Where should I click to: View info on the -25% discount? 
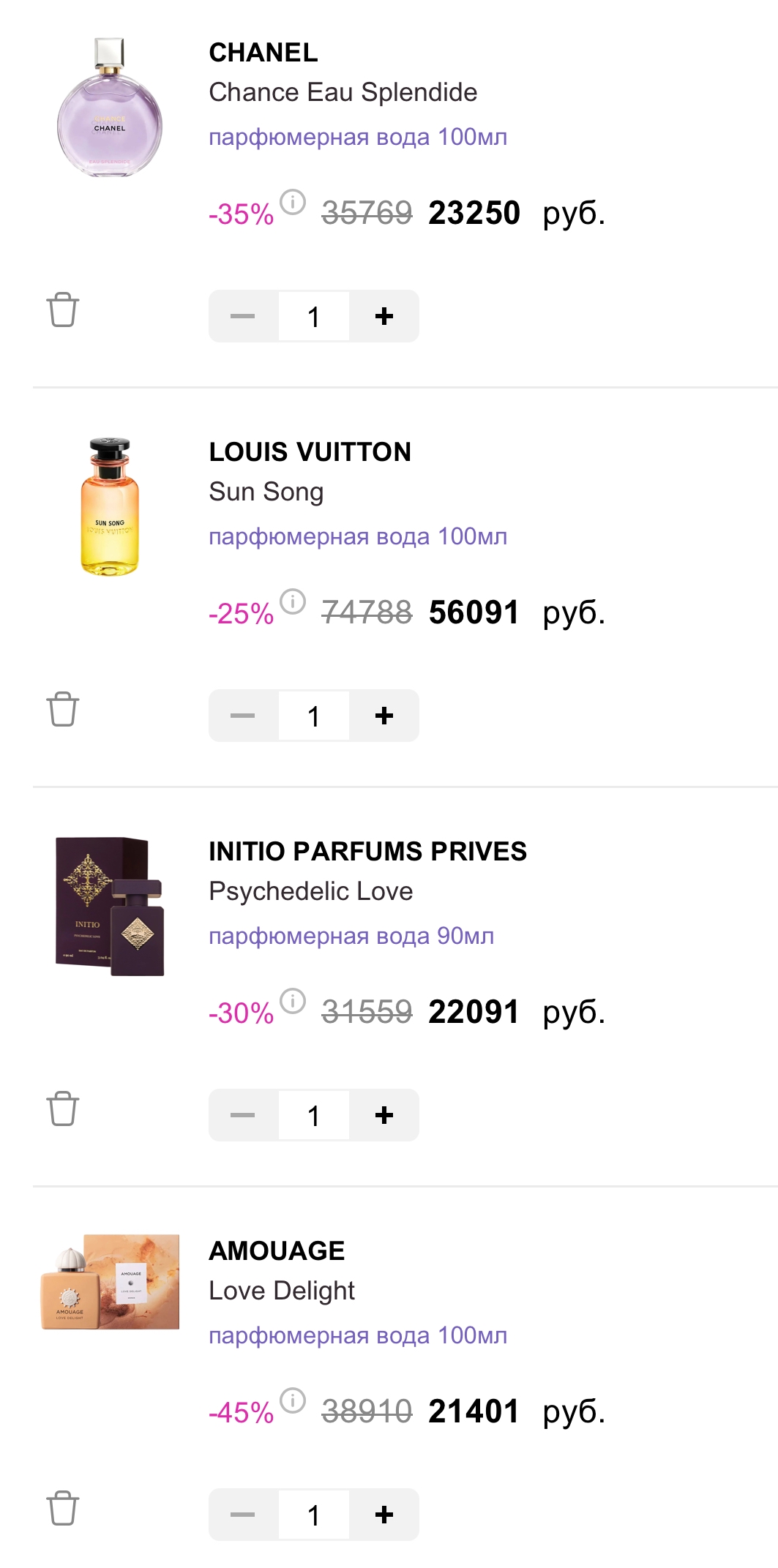click(293, 601)
